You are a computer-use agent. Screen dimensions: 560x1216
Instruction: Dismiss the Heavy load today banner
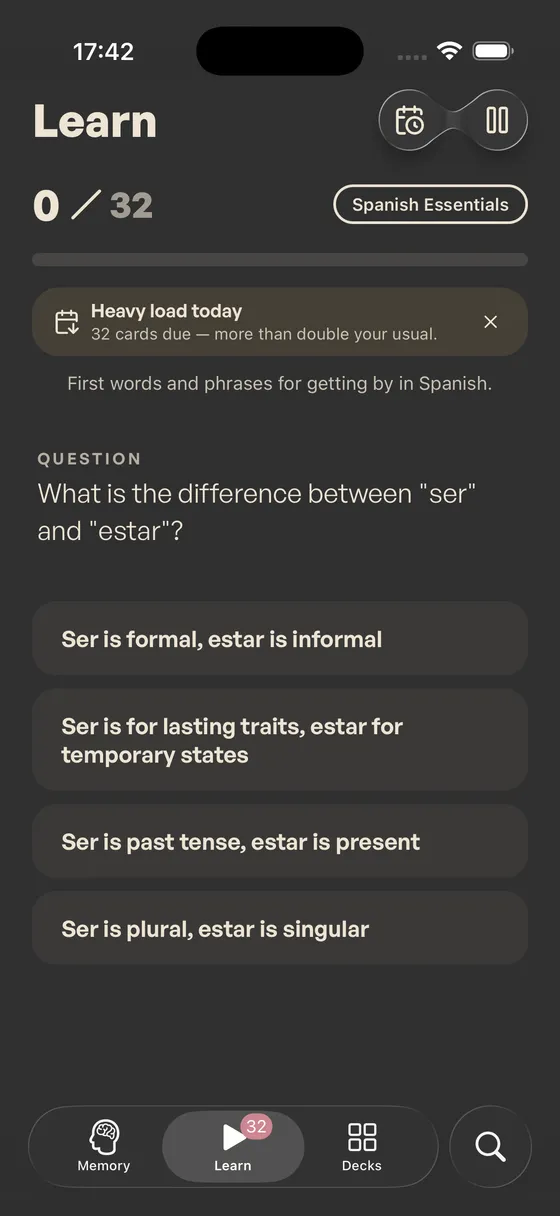[x=490, y=322]
